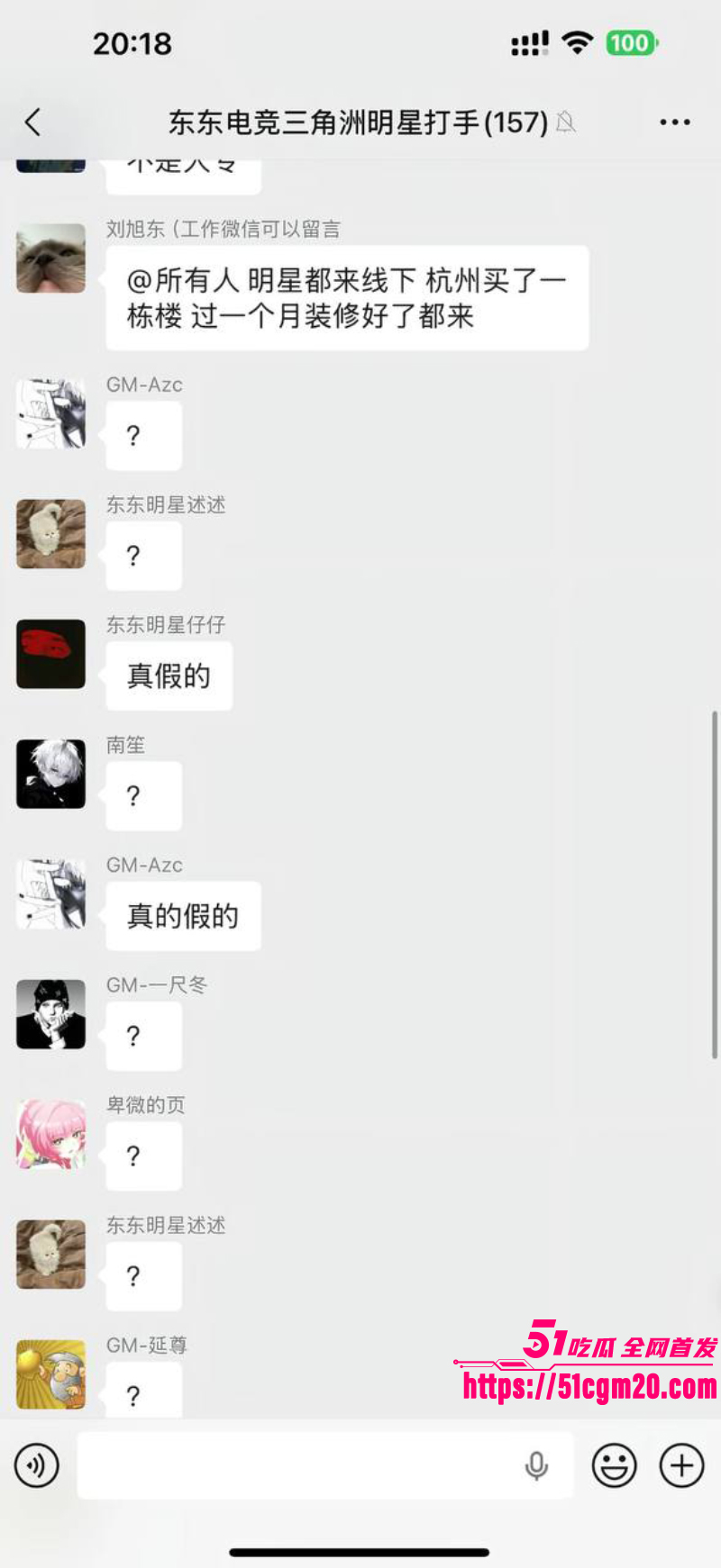Viewport: 721px width, 1568px height.
Task: Focus the message text field
Action: click(297, 1465)
